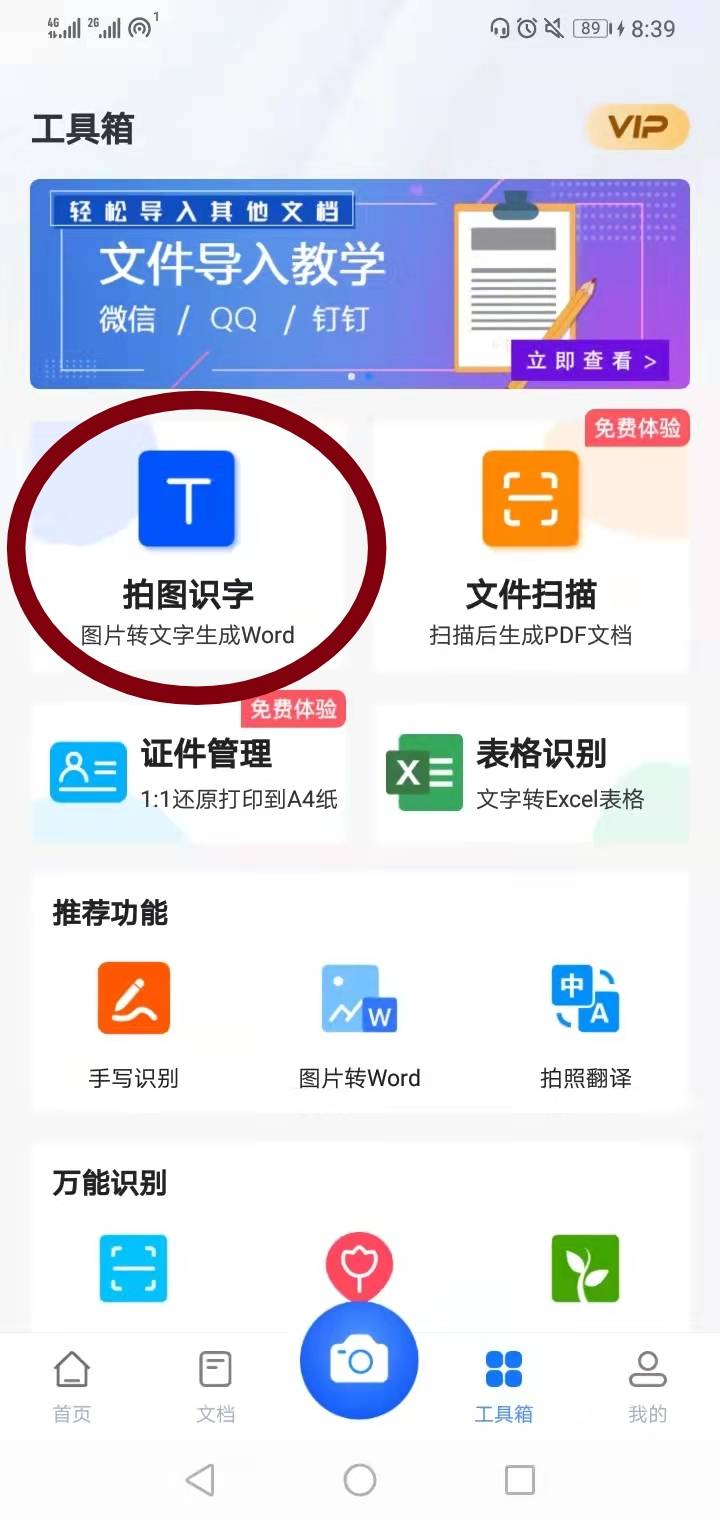Open the 文件扫描 tool

pos(531,545)
